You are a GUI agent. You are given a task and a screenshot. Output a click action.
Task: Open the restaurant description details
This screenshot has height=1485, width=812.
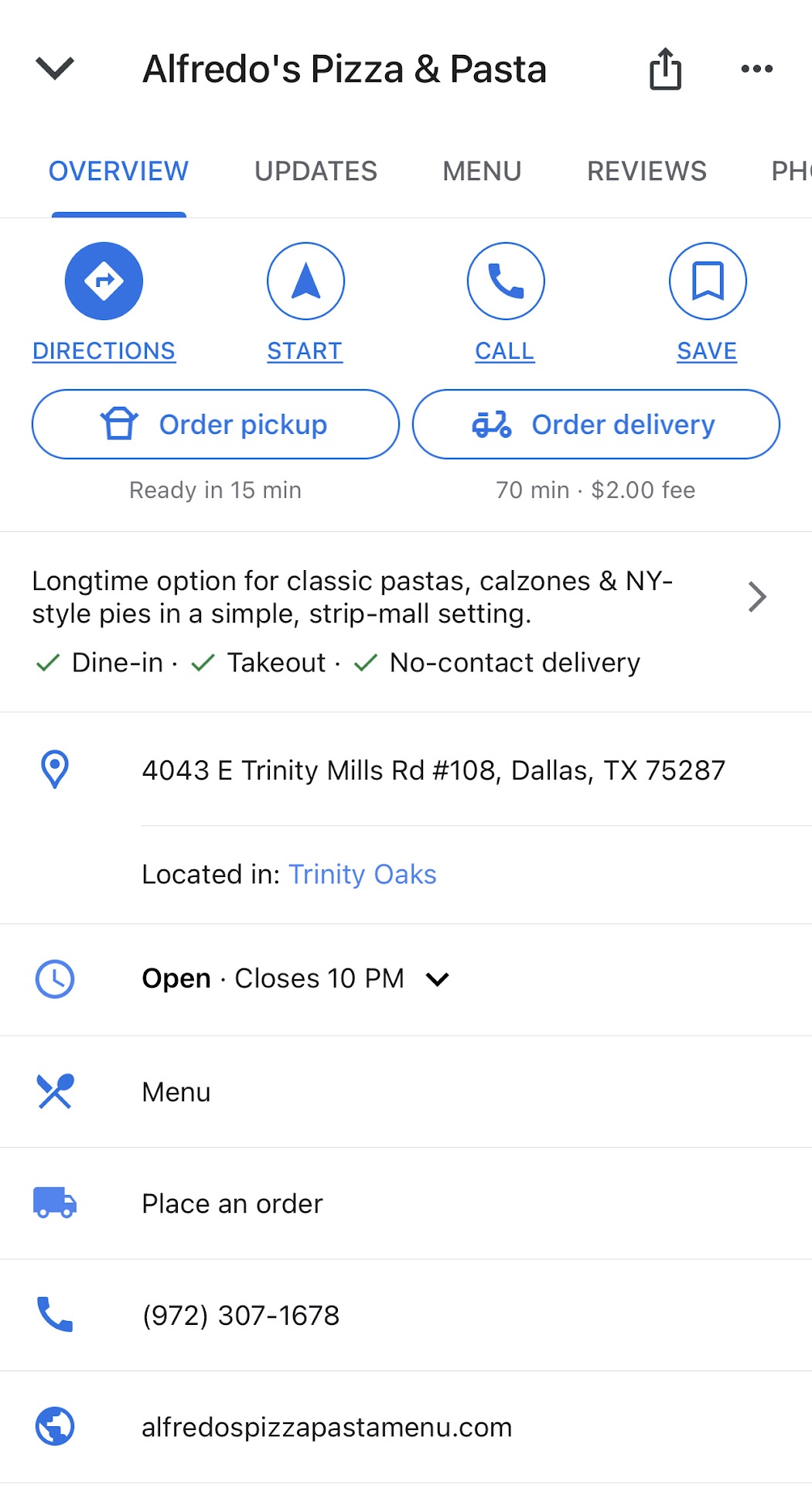pyautogui.click(x=756, y=597)
